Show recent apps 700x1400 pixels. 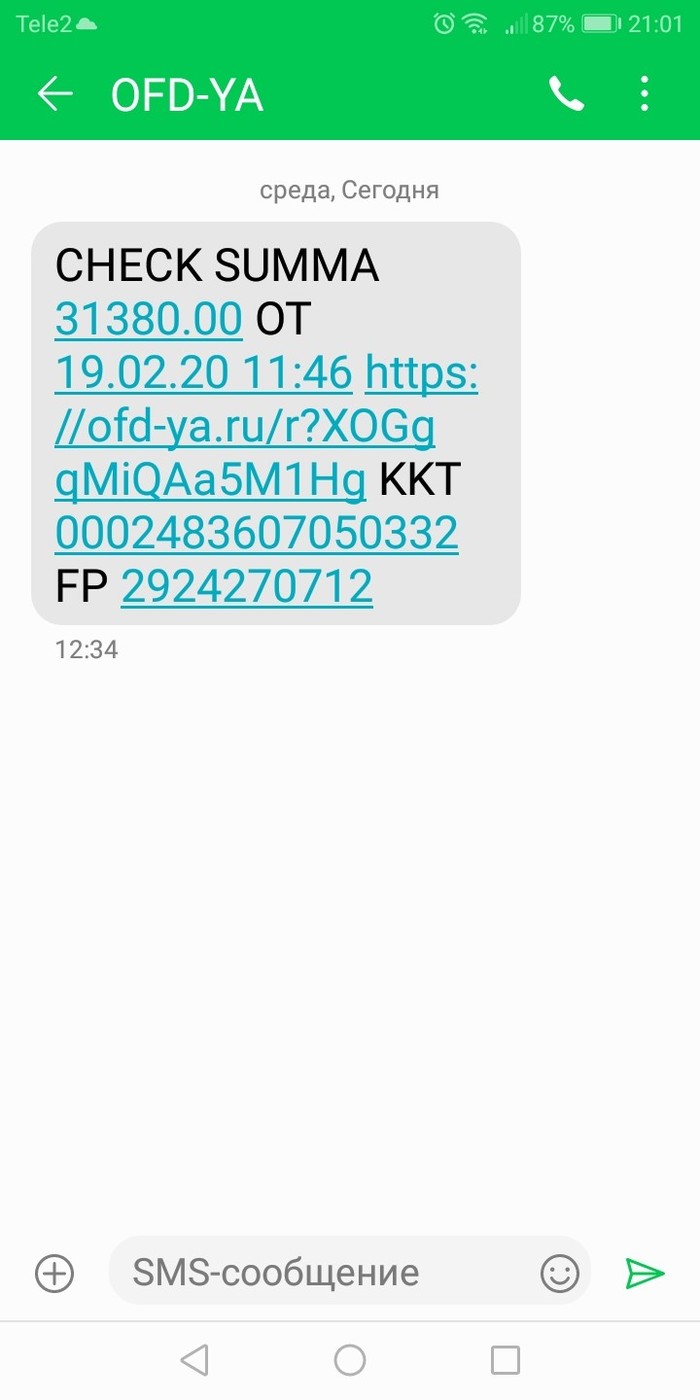pyautogui.click(x=505, y=1360)
